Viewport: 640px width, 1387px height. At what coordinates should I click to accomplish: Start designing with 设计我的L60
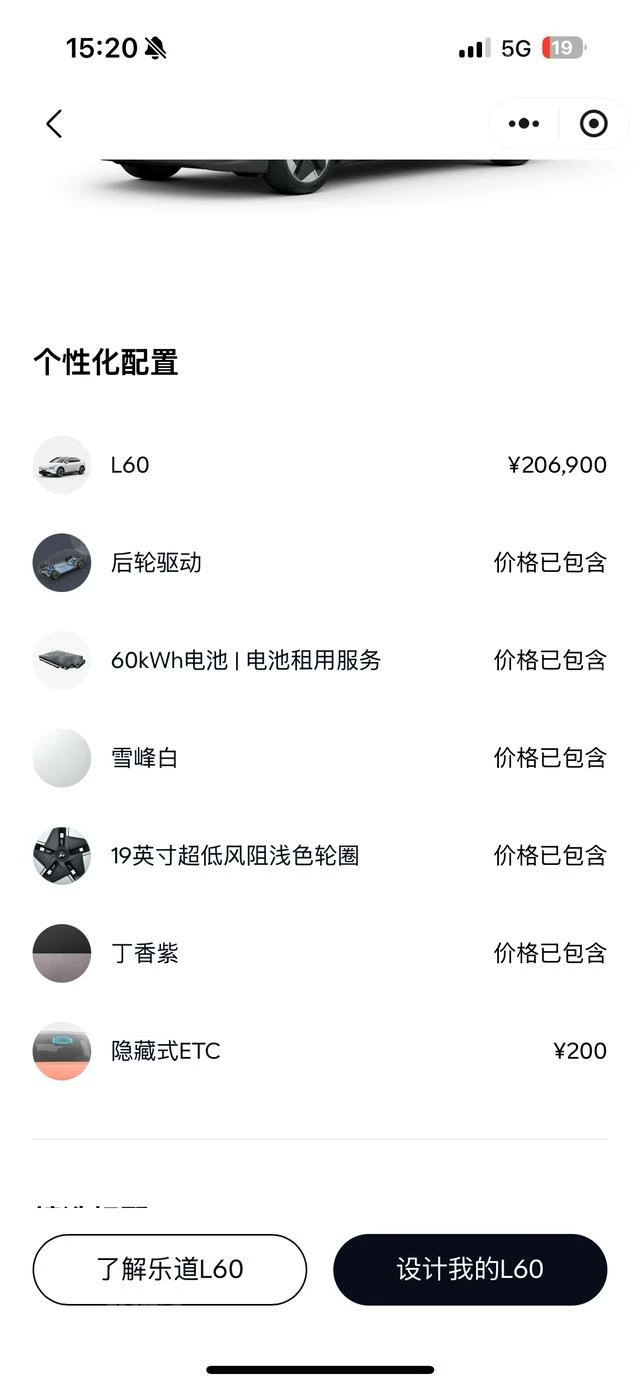coord(470,1269)
